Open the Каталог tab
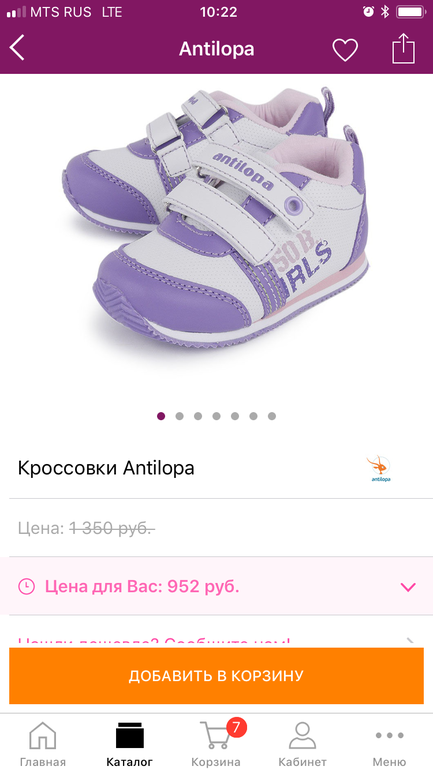Viewport: 433px width, 770px height. (x=130, y=744)
